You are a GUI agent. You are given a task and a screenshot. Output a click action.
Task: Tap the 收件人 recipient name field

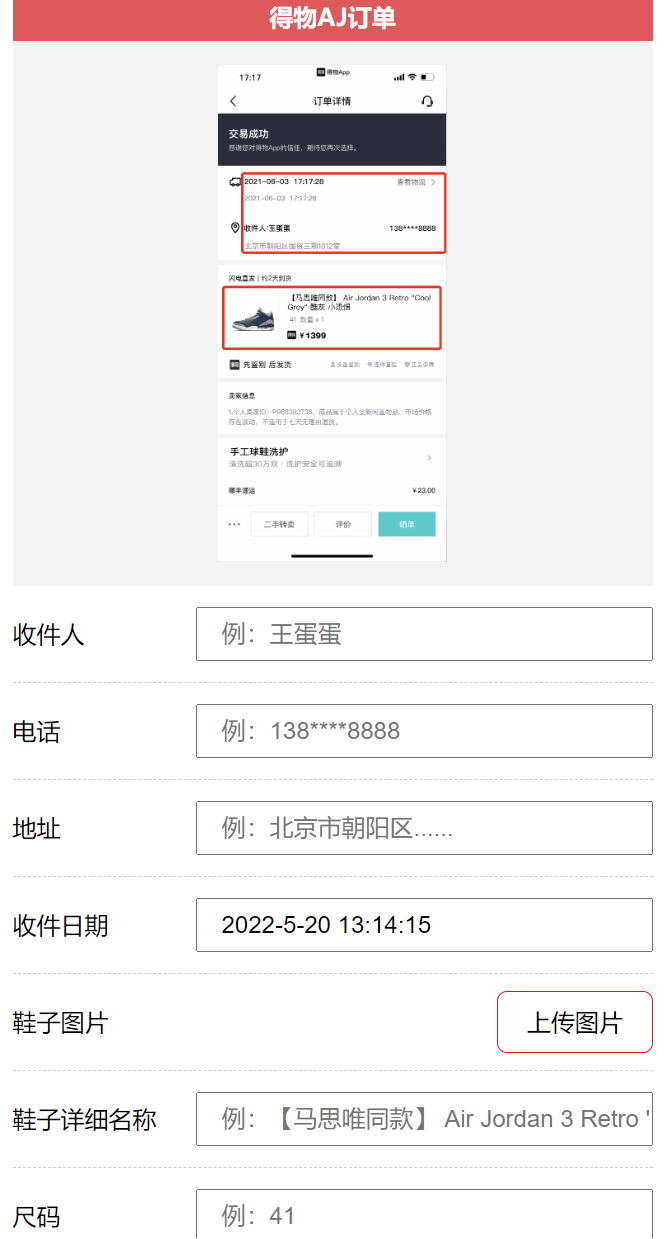424,634
